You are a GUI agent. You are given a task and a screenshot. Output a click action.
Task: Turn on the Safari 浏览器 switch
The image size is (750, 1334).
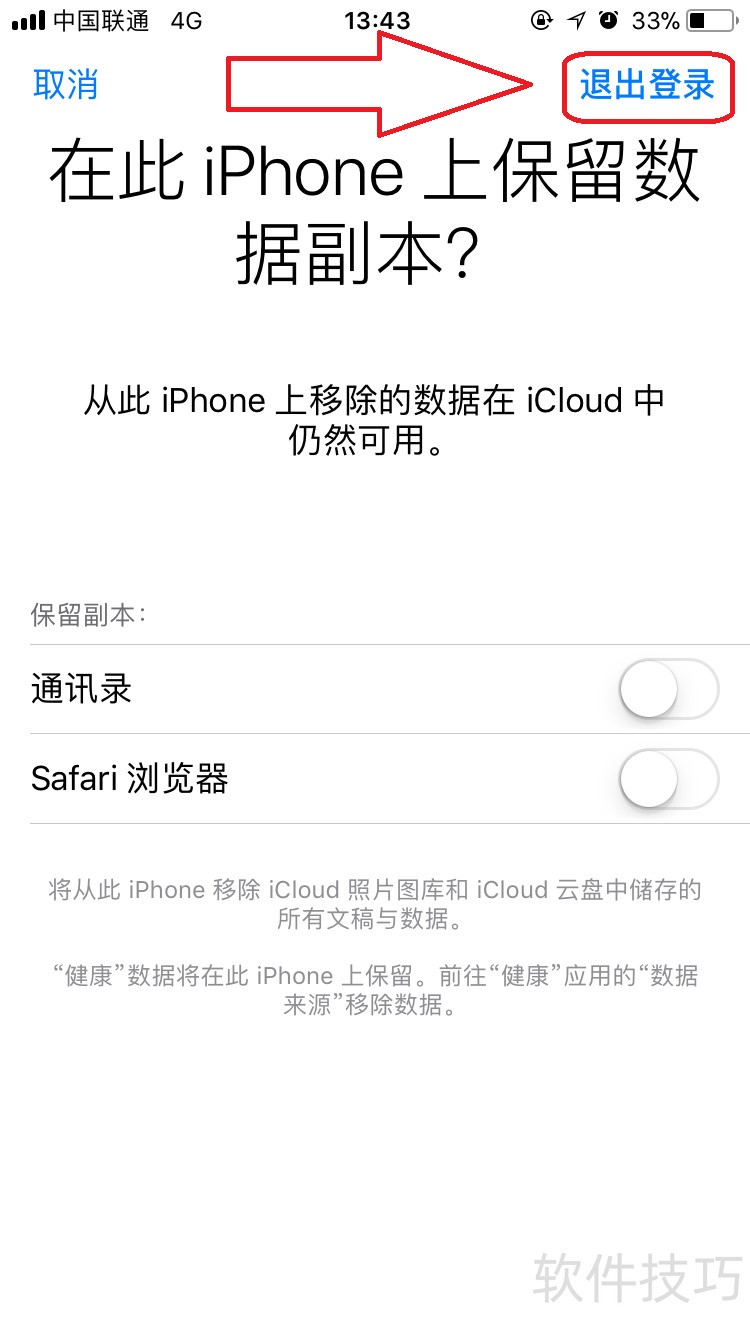tap(668, 779)
